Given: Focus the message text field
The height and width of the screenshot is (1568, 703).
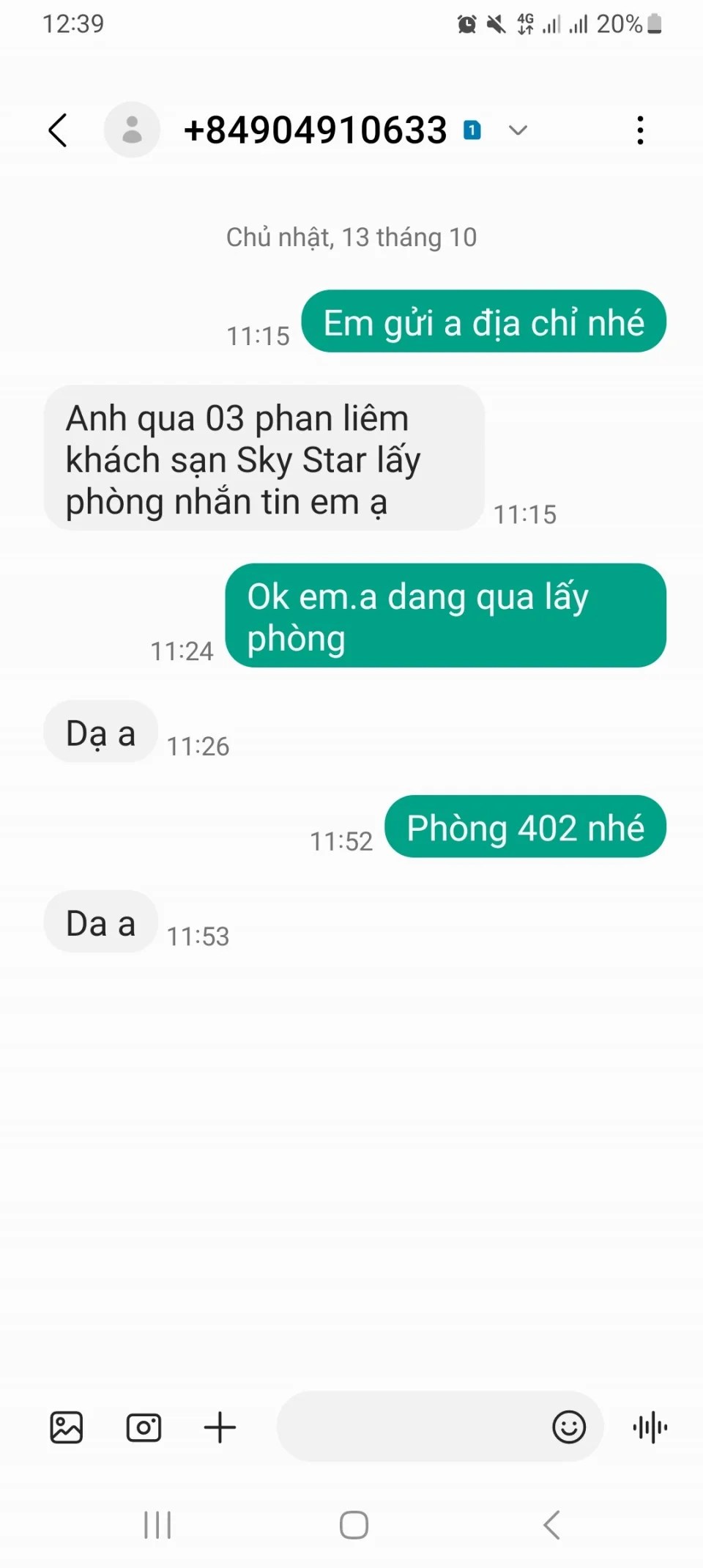Looking at the screenshot, I should 410,1427.
